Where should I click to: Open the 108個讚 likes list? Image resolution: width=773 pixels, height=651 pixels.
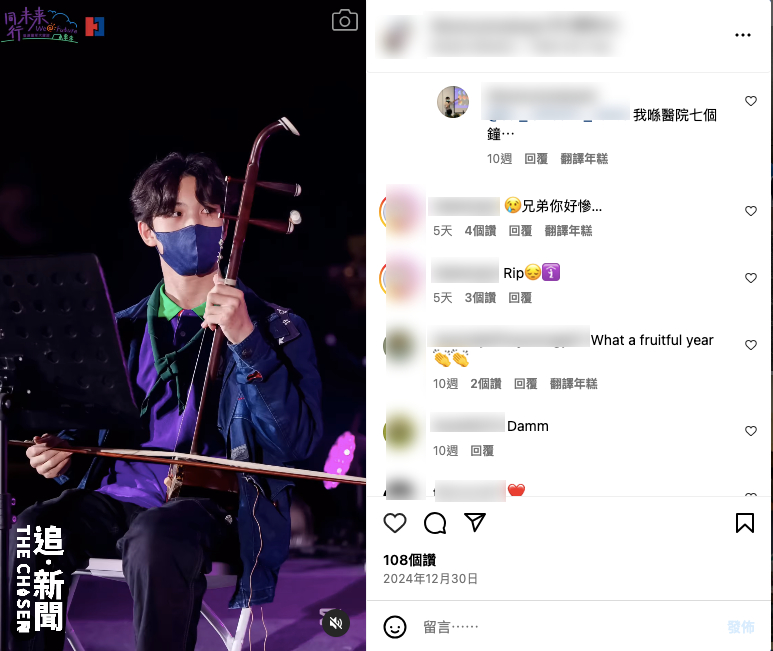pyautogui.click(x=409, y=560)
